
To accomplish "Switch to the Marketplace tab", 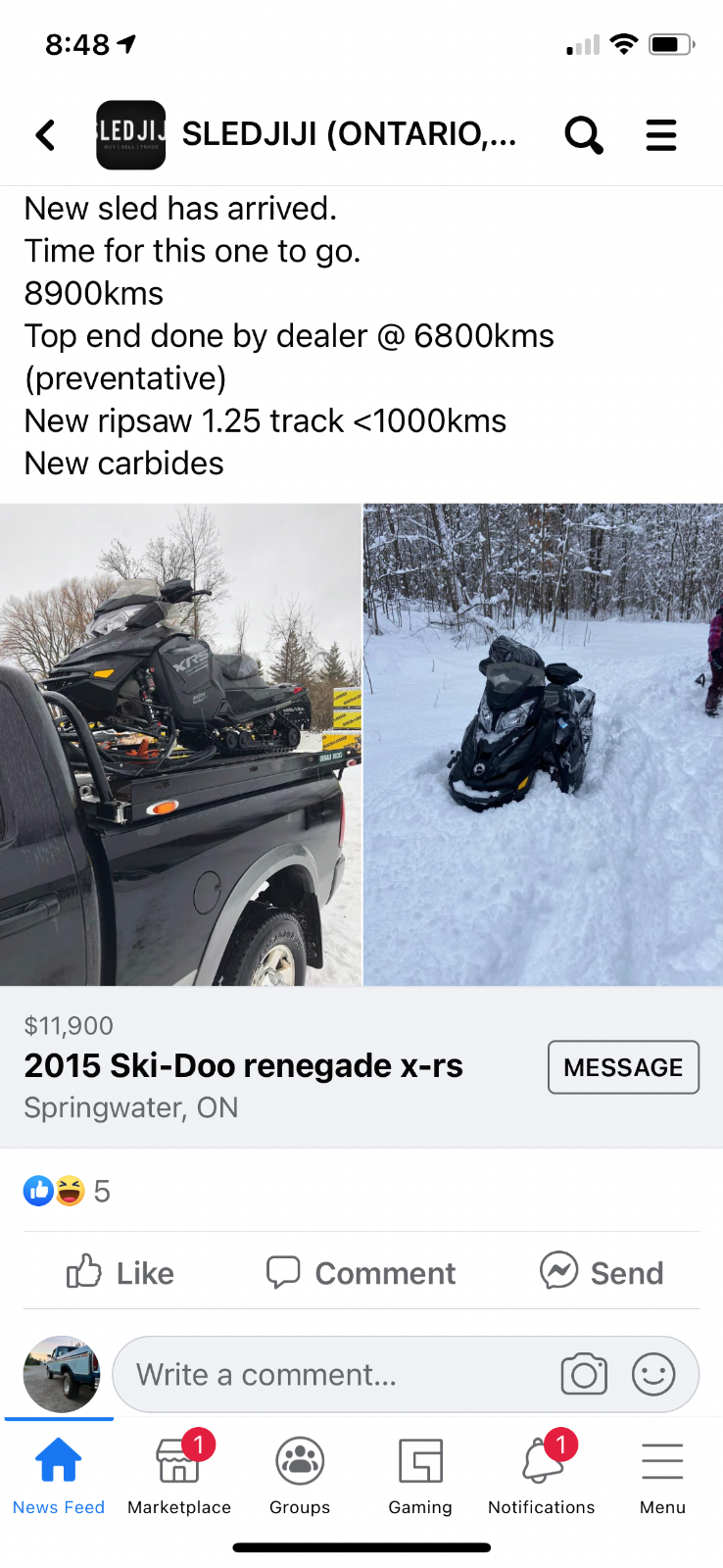I will [x=179, y=1474].
